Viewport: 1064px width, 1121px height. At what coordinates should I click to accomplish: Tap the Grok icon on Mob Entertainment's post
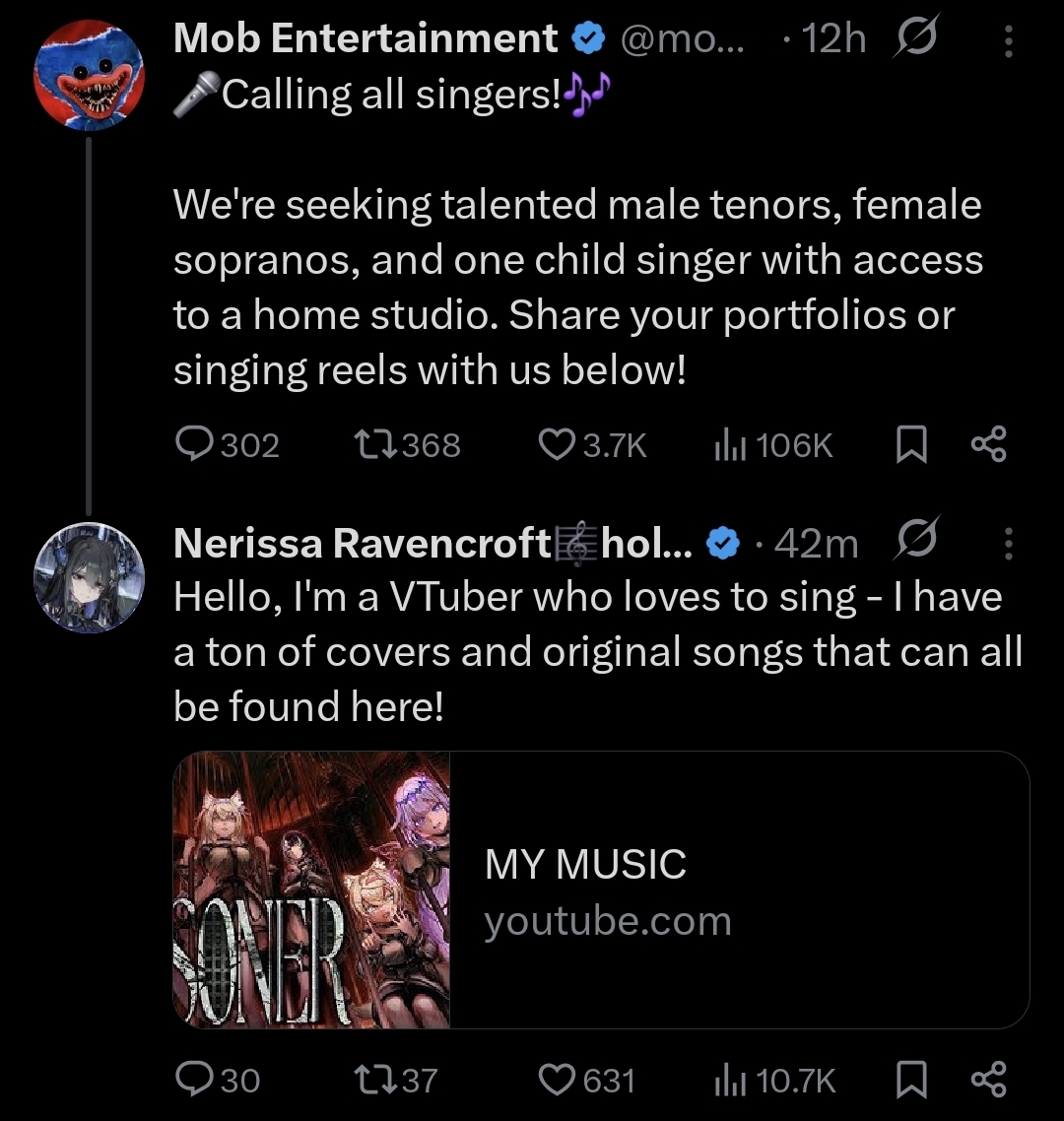click(916, 40)
